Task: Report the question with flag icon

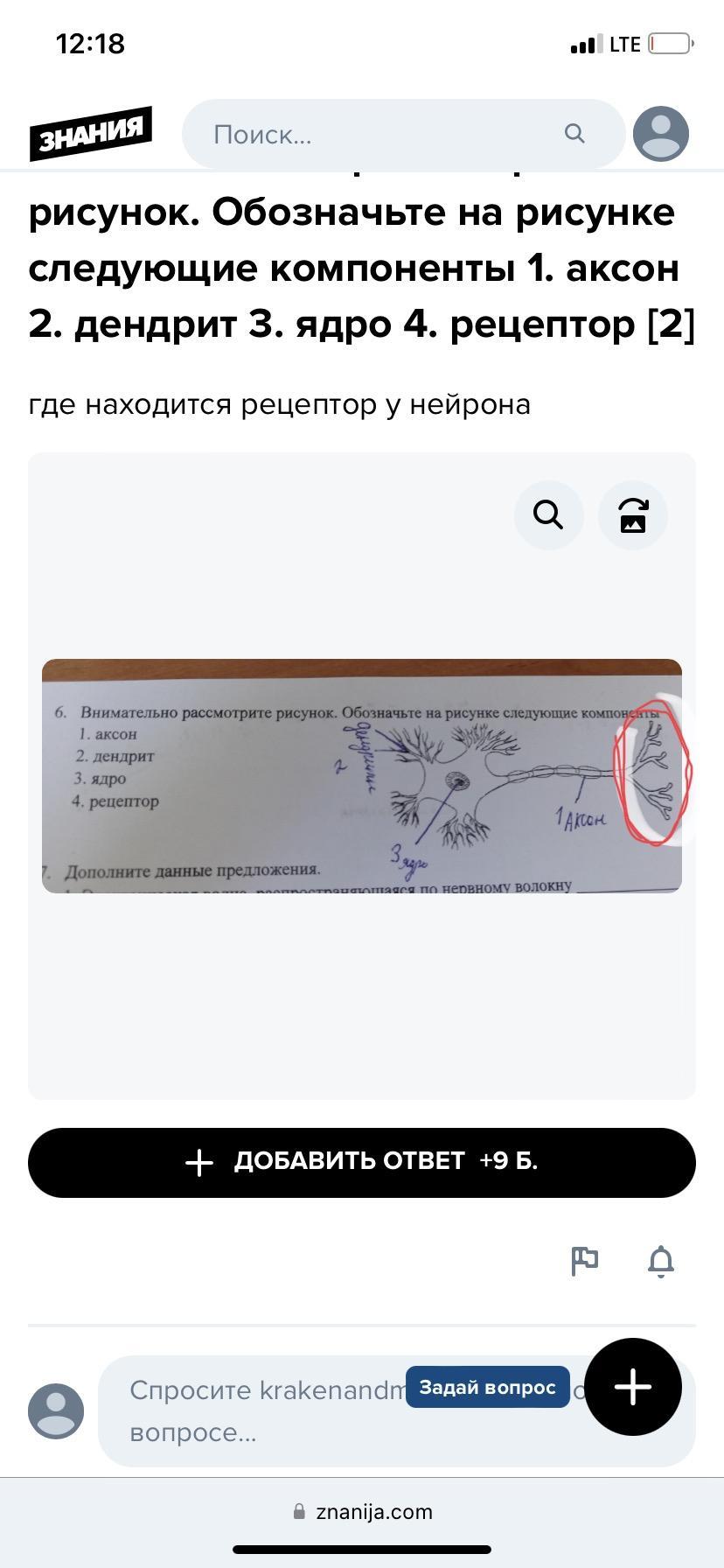Action: [584, 1261]
